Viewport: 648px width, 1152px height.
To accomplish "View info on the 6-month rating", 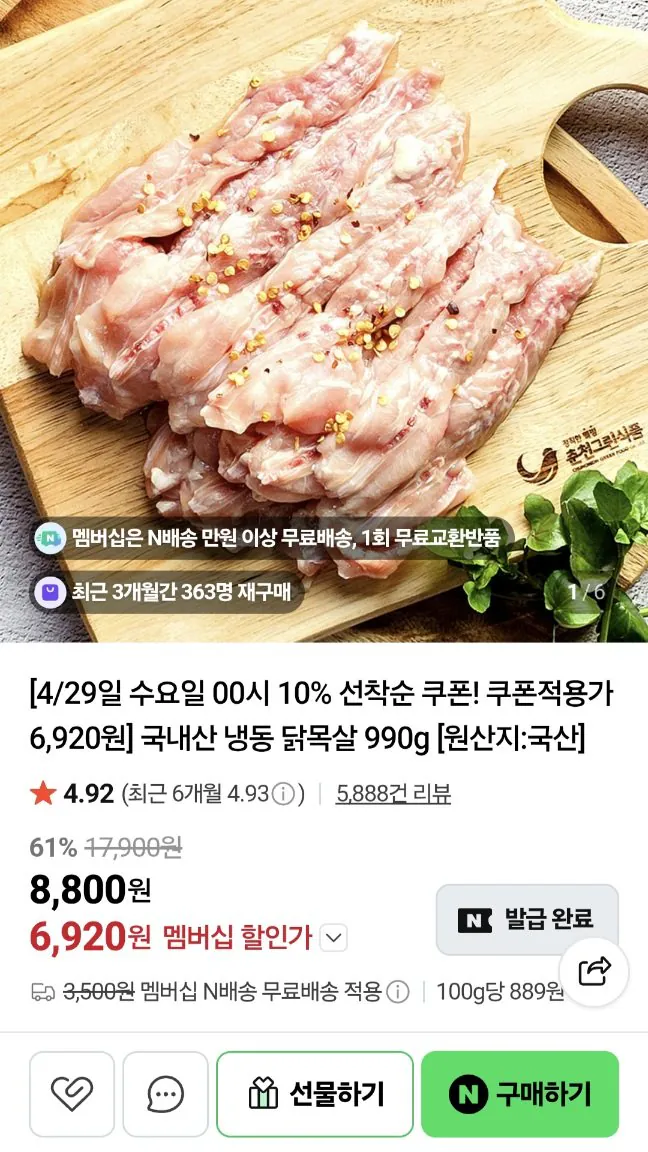I will (x=284, y=795).
